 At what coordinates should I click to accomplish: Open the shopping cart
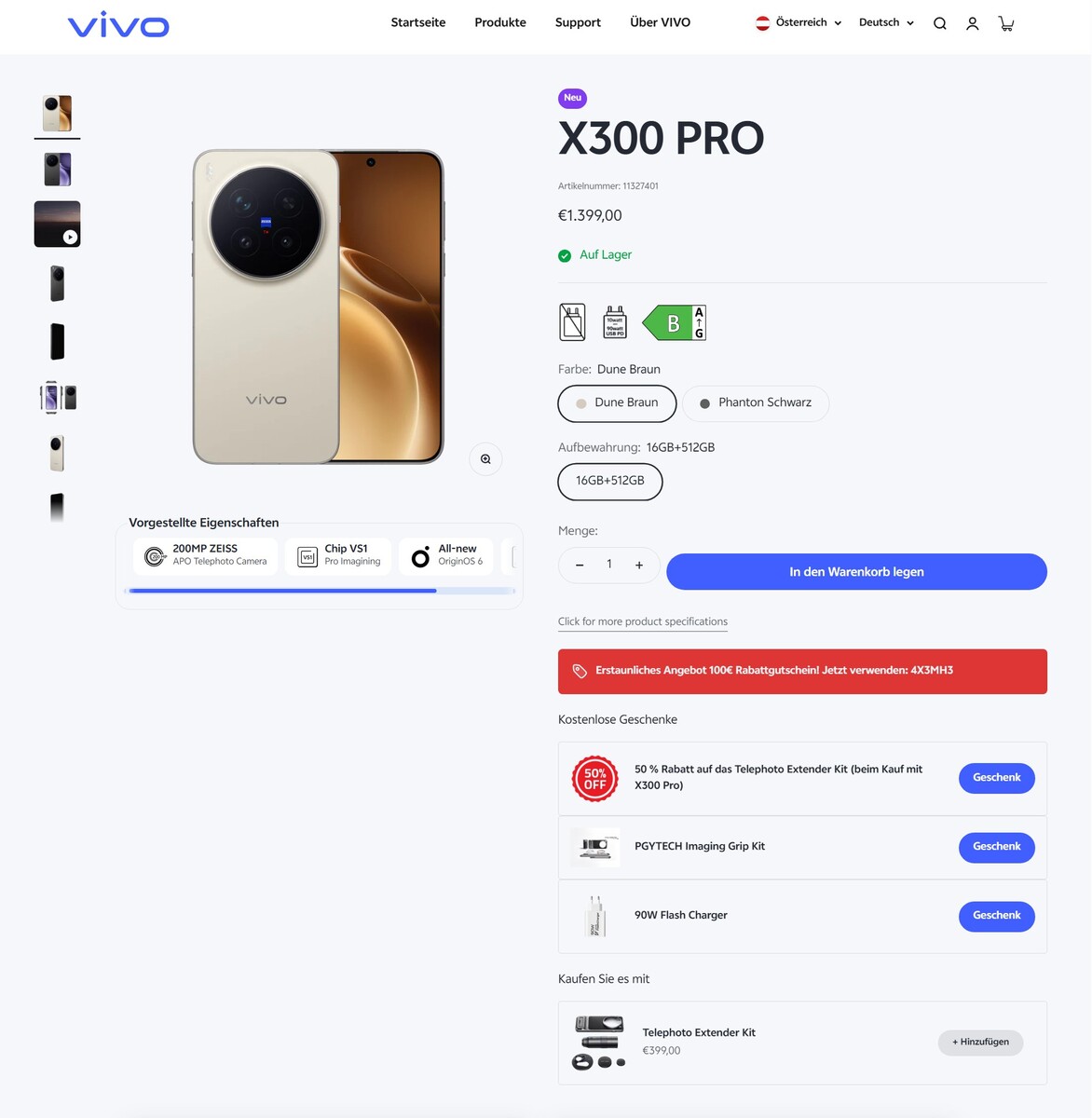tap(1006, 23)
